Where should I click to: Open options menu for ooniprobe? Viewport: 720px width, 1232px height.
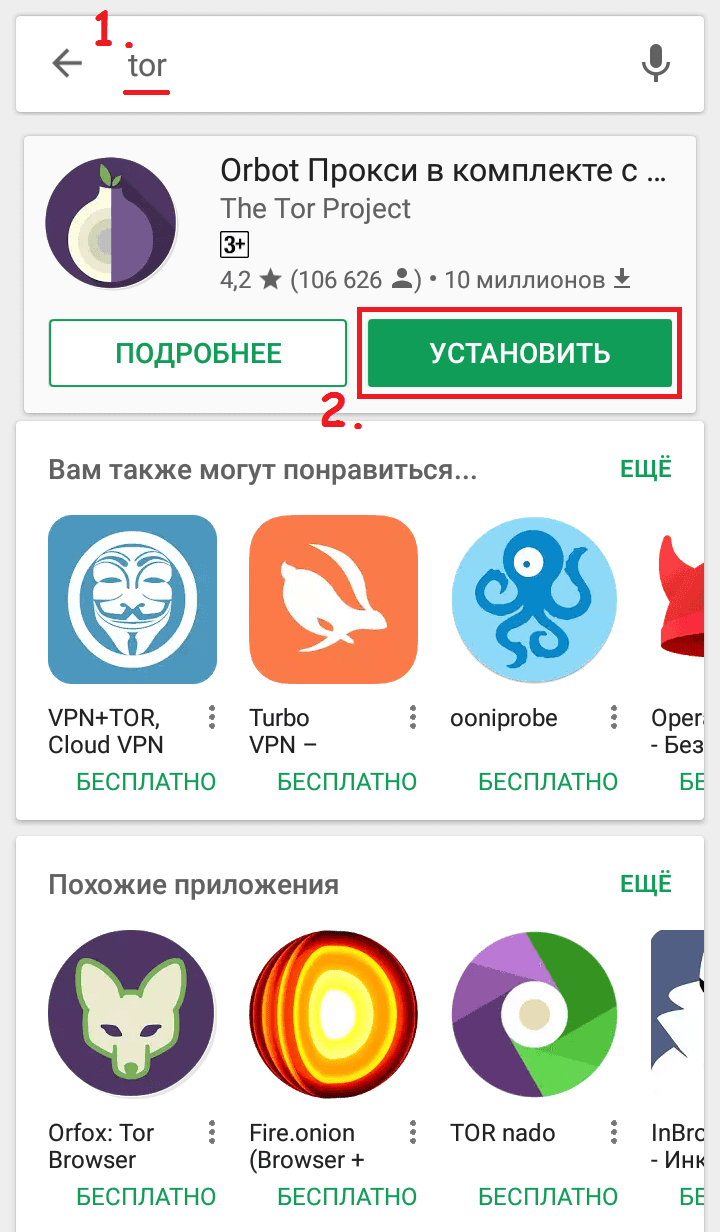(614, 718)
